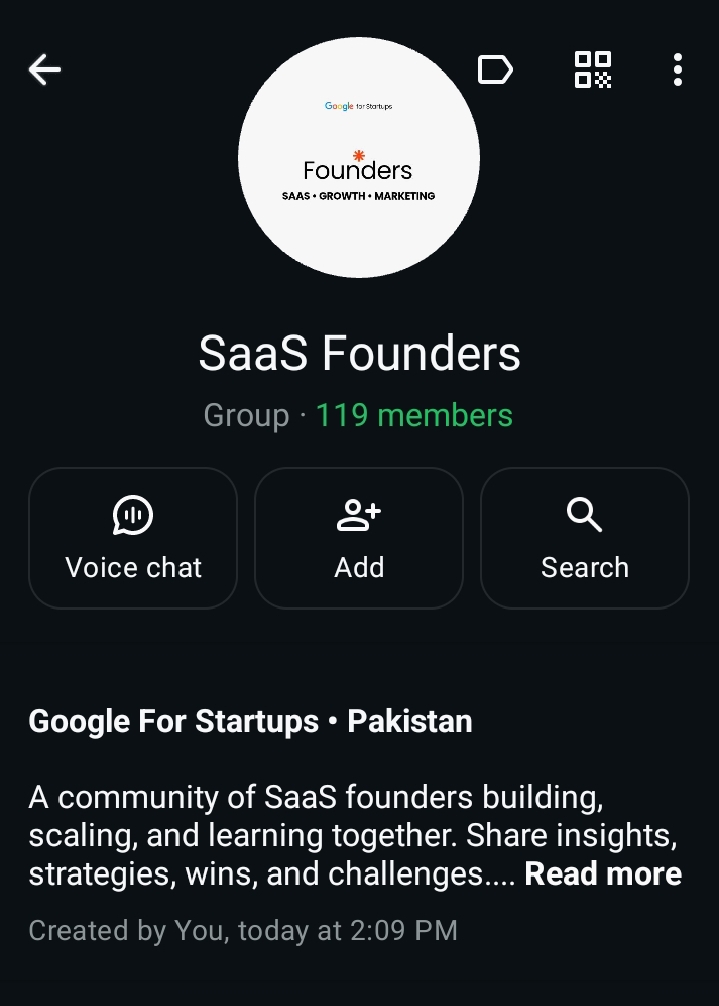This screenshot has height=1006, width=719.
Task: Open the three-dot overflow menu
Action: click(678, 70)
